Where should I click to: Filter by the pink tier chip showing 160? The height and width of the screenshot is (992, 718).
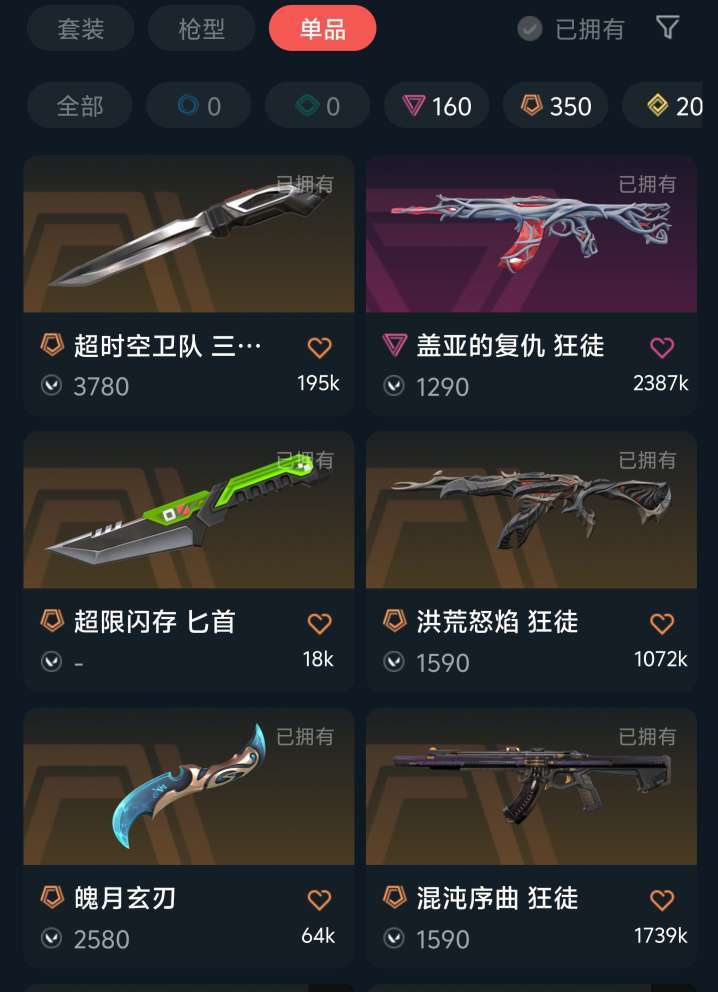436,106
